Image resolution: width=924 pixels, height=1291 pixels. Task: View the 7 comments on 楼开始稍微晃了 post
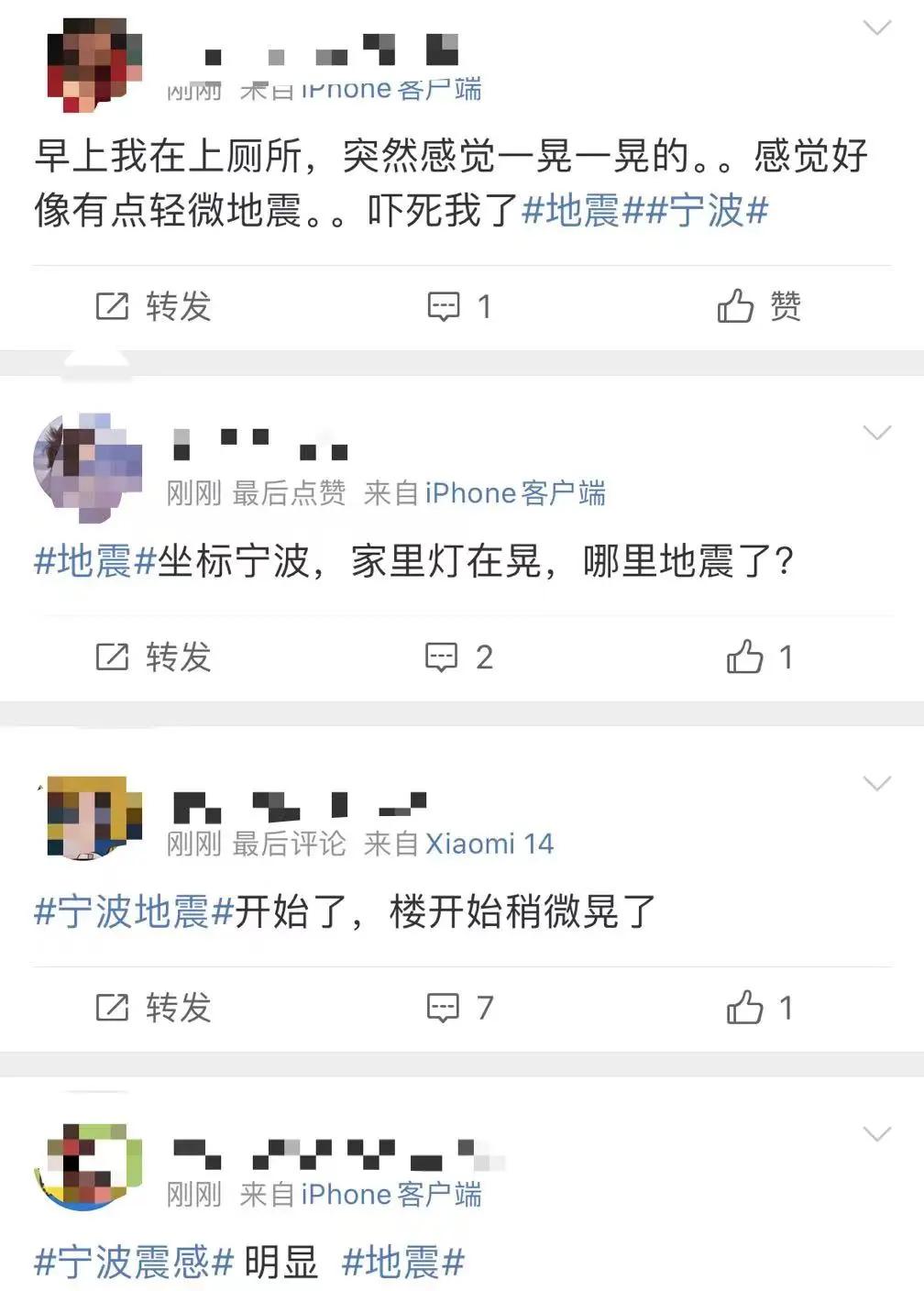click(460, 1008)
